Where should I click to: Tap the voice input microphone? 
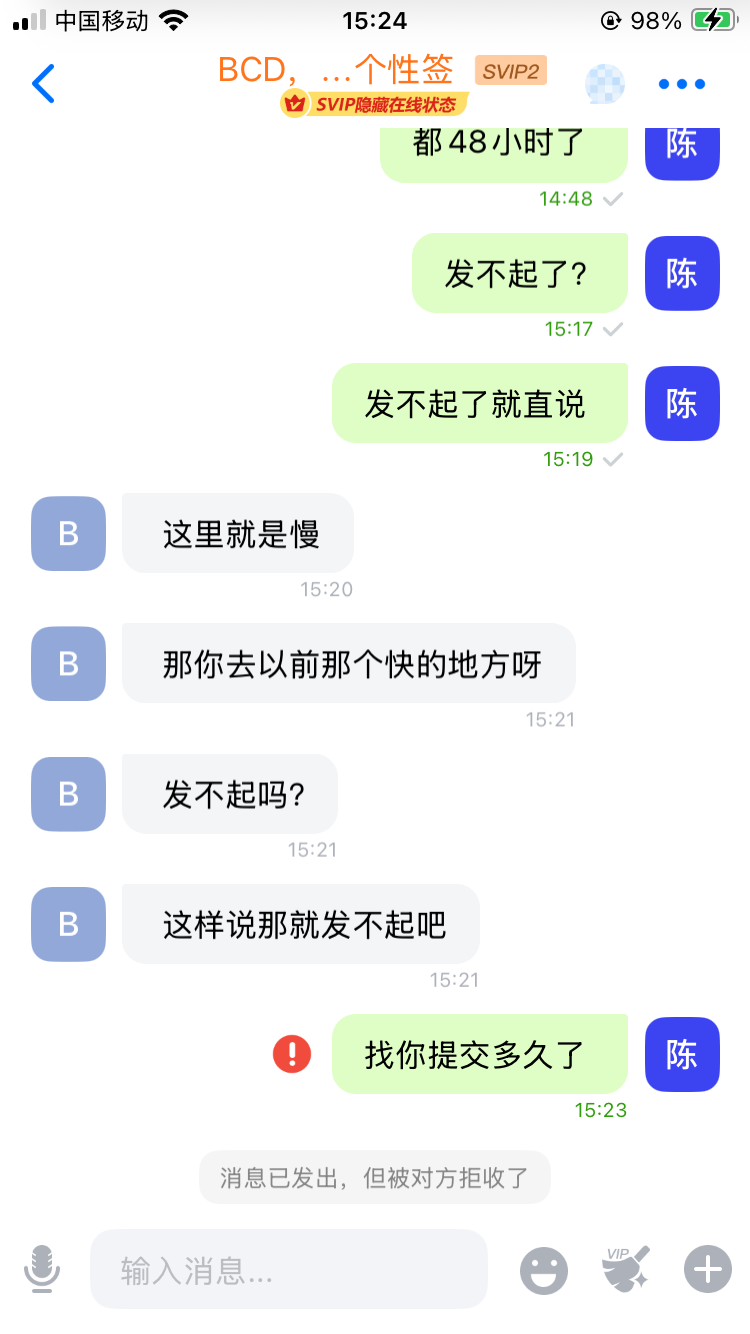tap(42, 1269)
